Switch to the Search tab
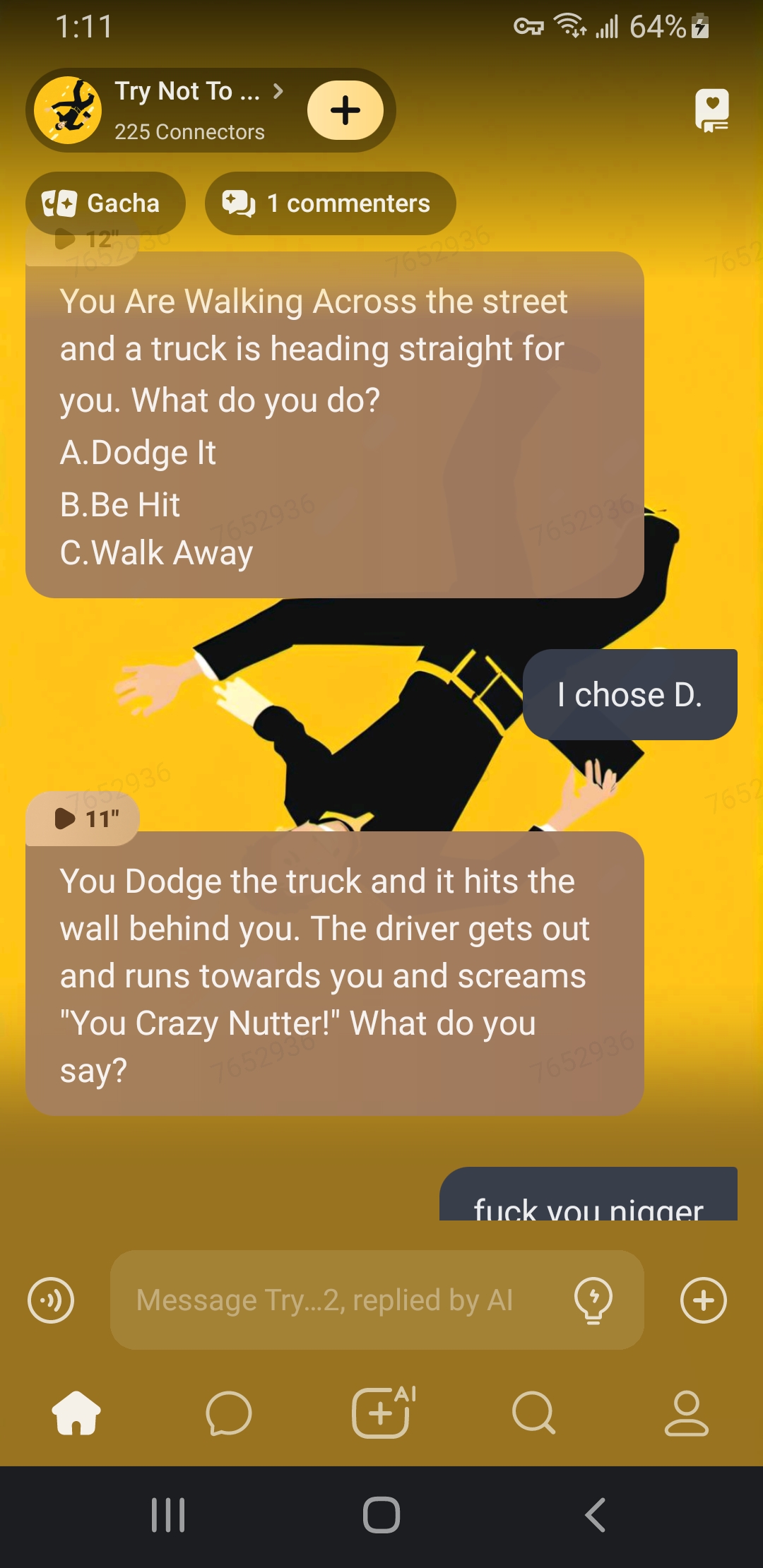 pos(534,1413)
